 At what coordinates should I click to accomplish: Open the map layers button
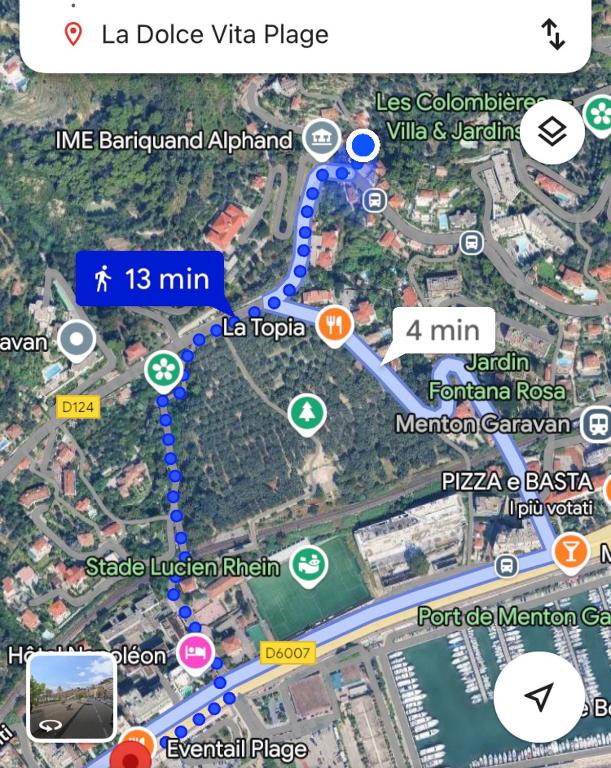coord(552,131)
